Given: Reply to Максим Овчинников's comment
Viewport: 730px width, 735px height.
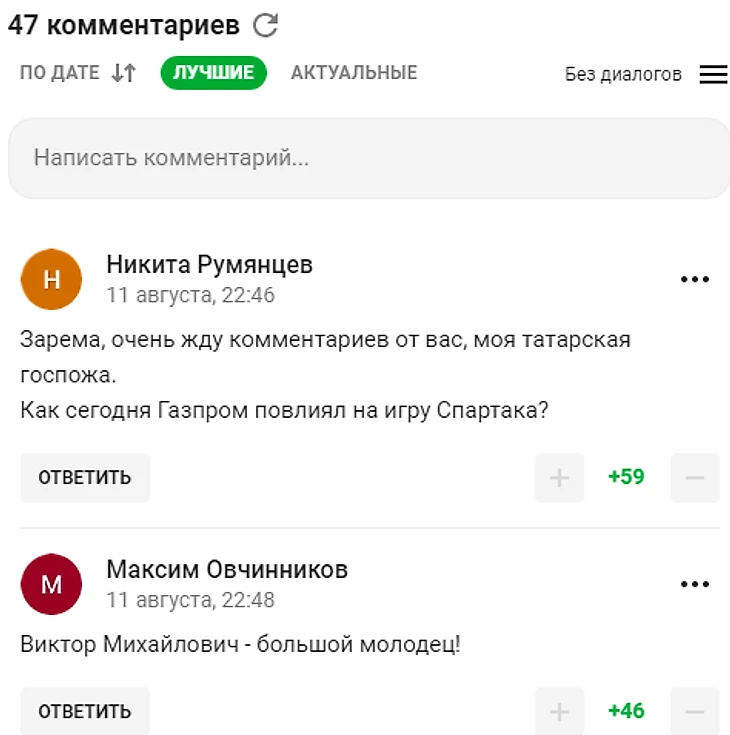Looking at the screenshot, I should point(85,711).
